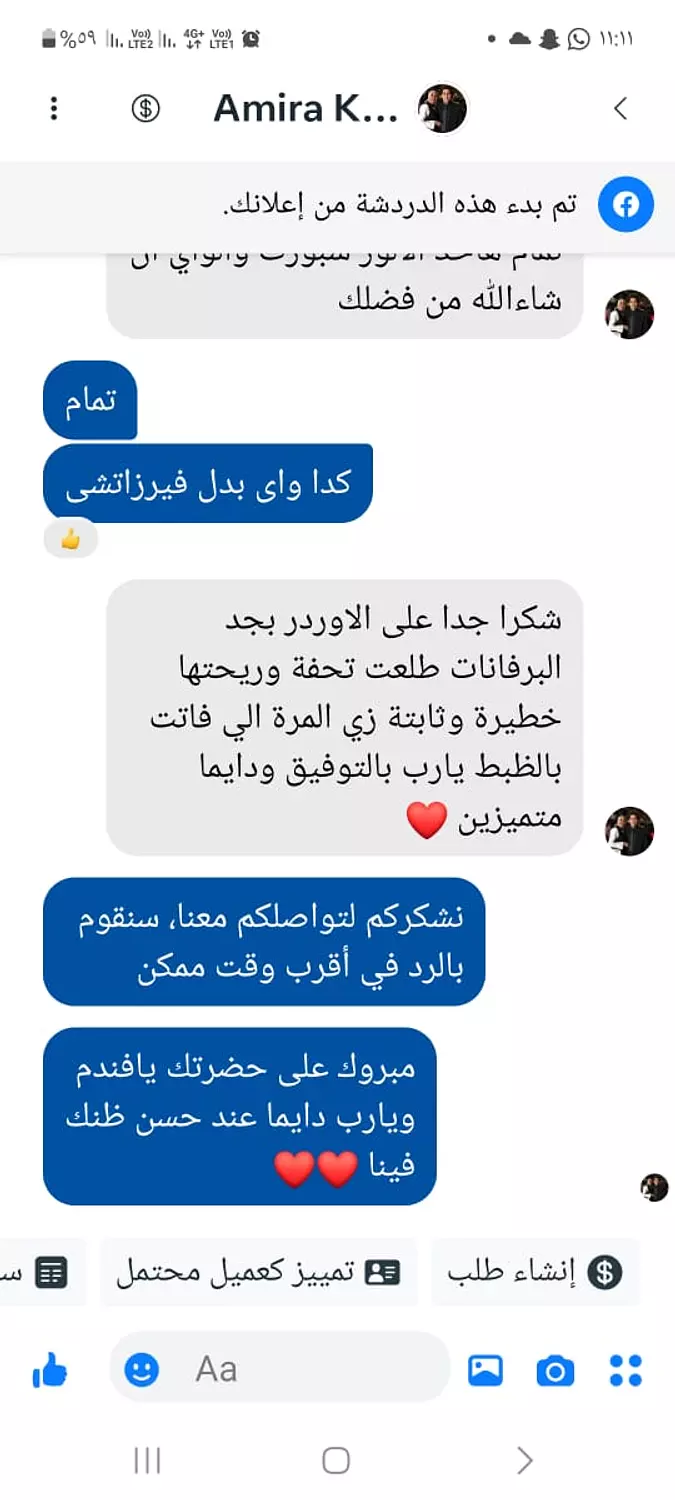Tap the dollar payment icon in header
675x1500 pixels.
click(x=145, y=109)
